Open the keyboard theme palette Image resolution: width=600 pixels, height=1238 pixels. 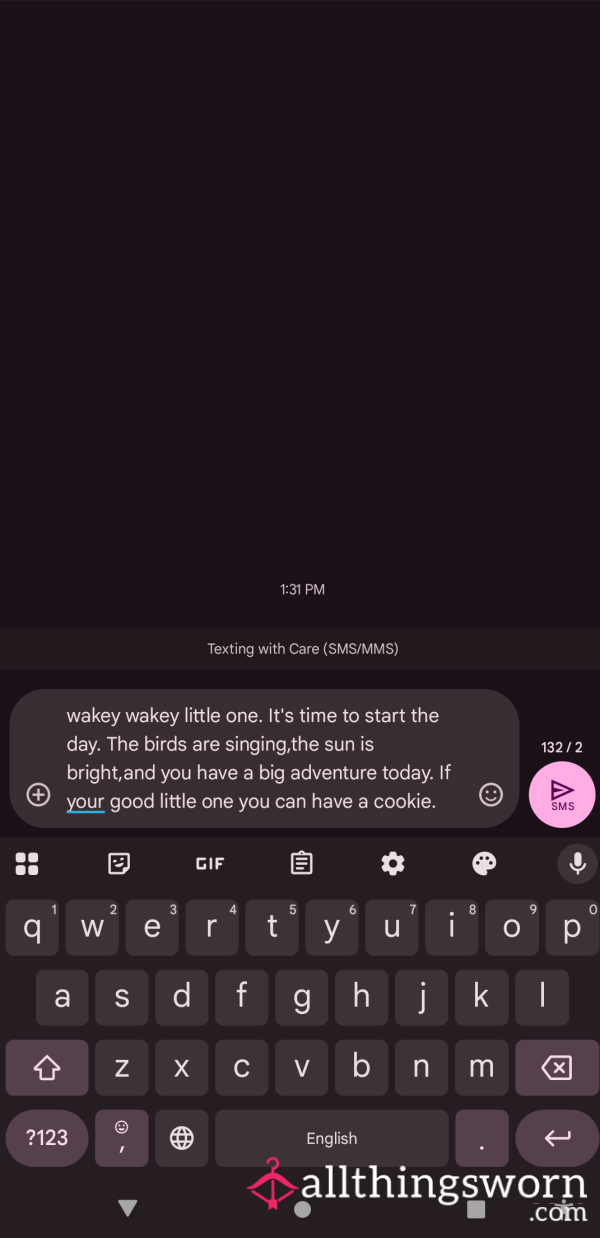[x=484, y=864]
